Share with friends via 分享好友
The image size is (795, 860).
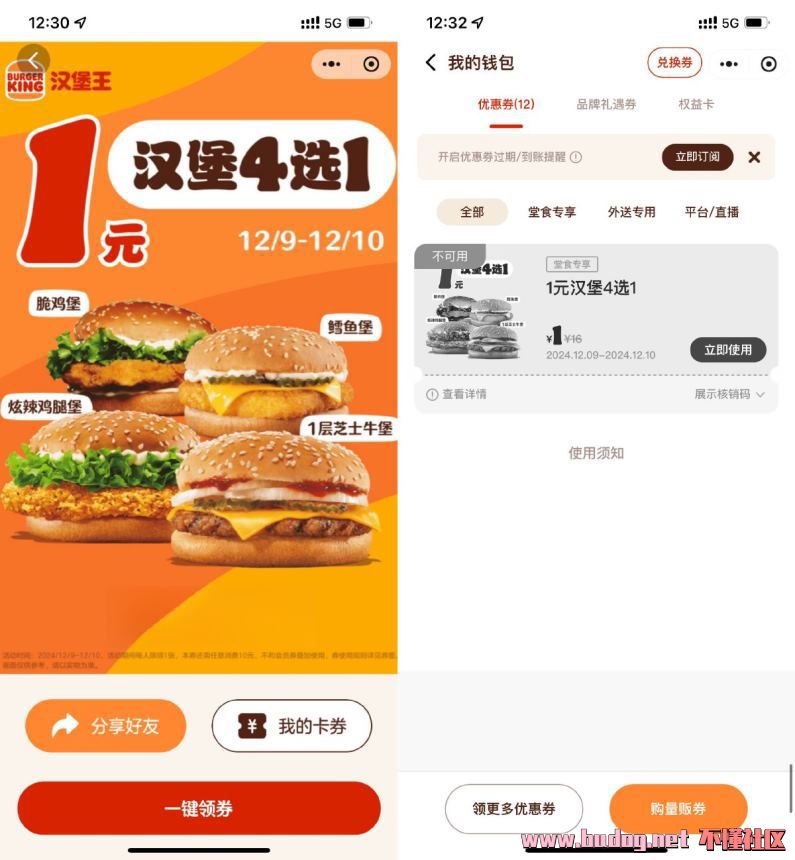[106, 726]
